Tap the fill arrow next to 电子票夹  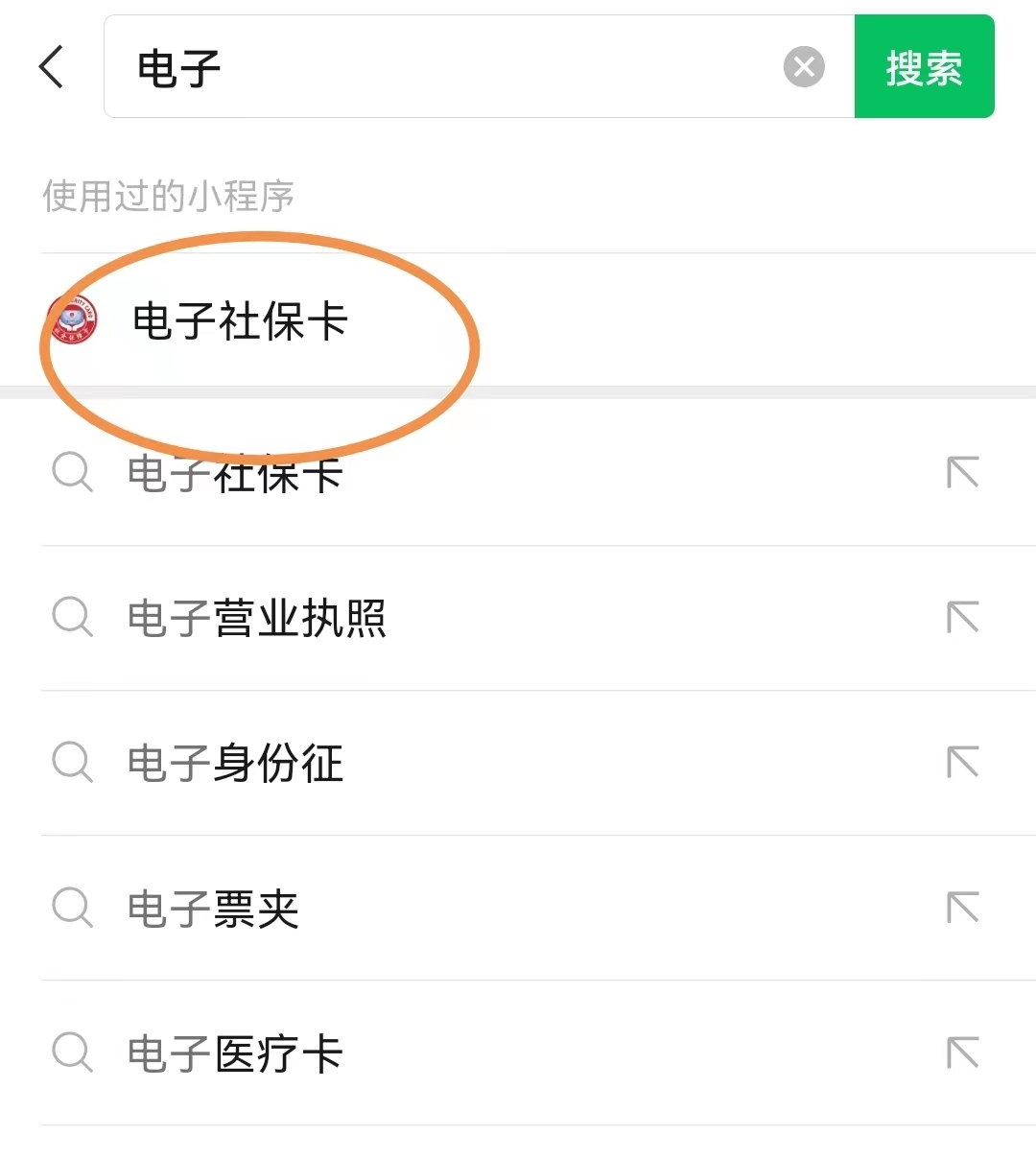pyautogui.click(x=963, y=909)
